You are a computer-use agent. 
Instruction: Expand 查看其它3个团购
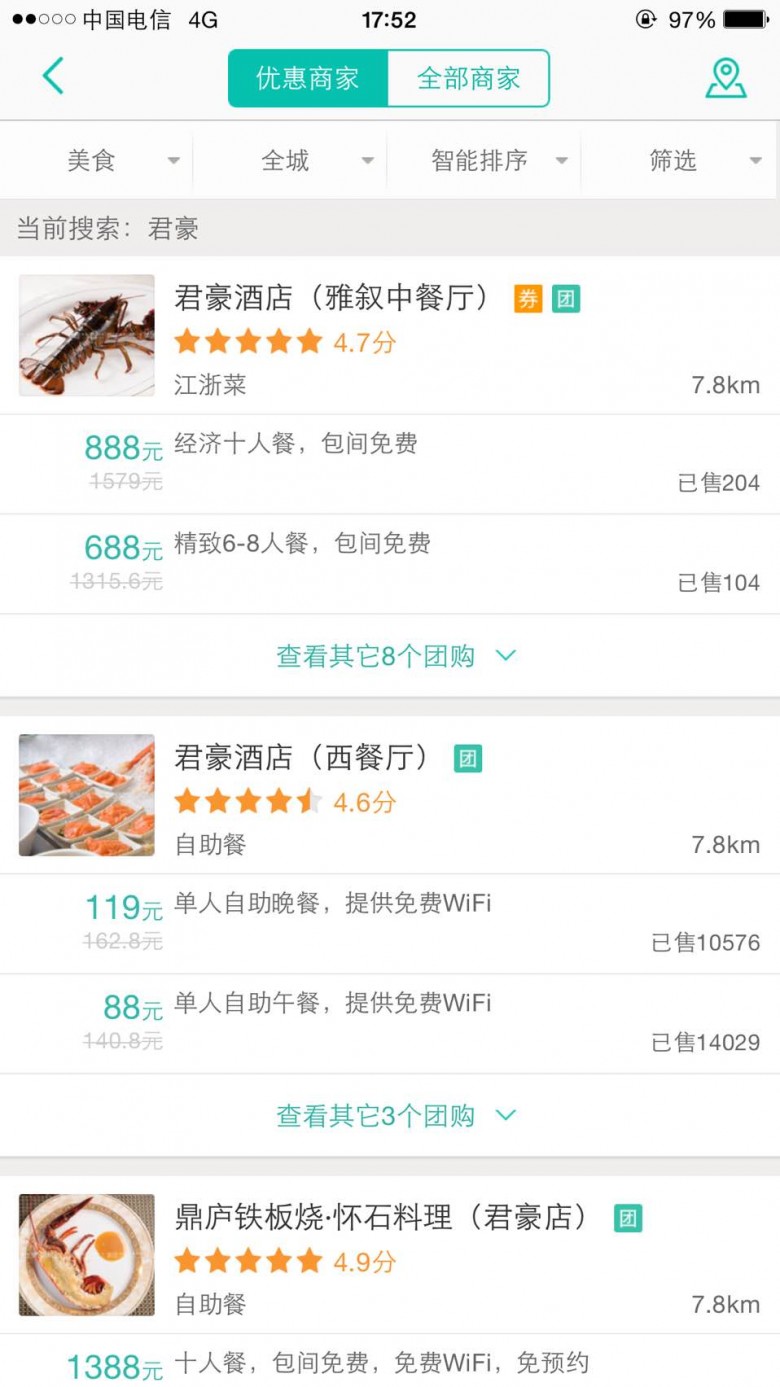coord(394,1116)
